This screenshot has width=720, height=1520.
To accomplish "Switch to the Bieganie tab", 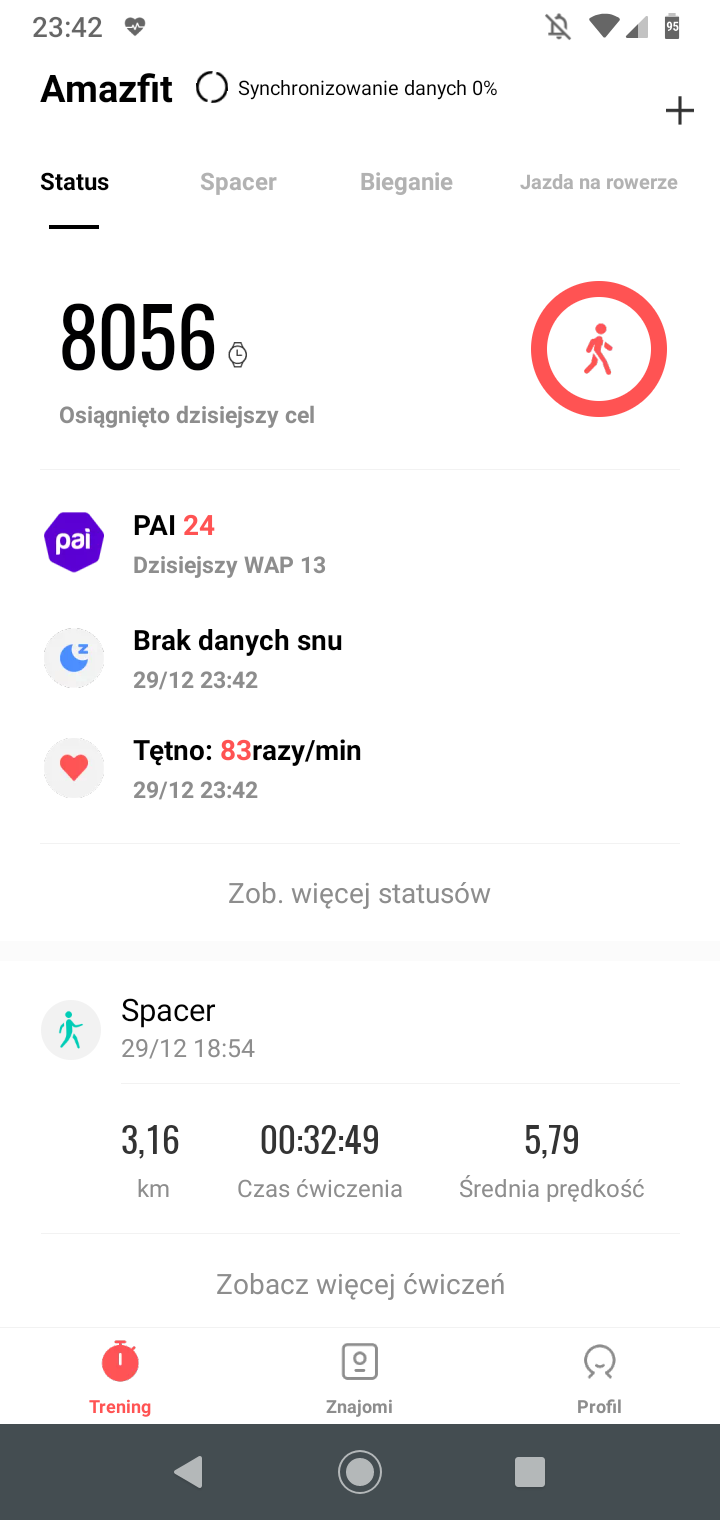I will tap(406, 182).
